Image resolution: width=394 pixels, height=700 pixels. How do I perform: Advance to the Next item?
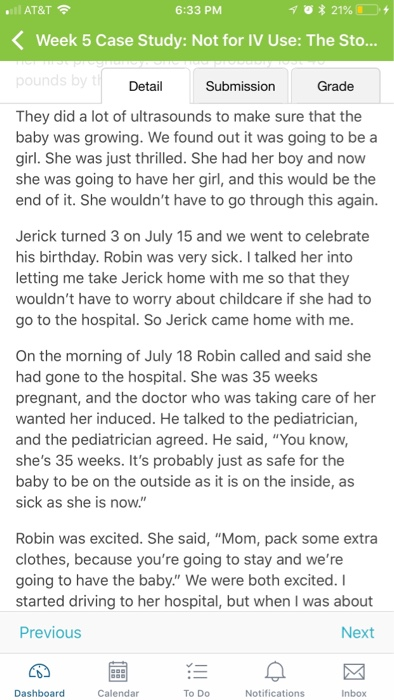(x=357, y=632)
